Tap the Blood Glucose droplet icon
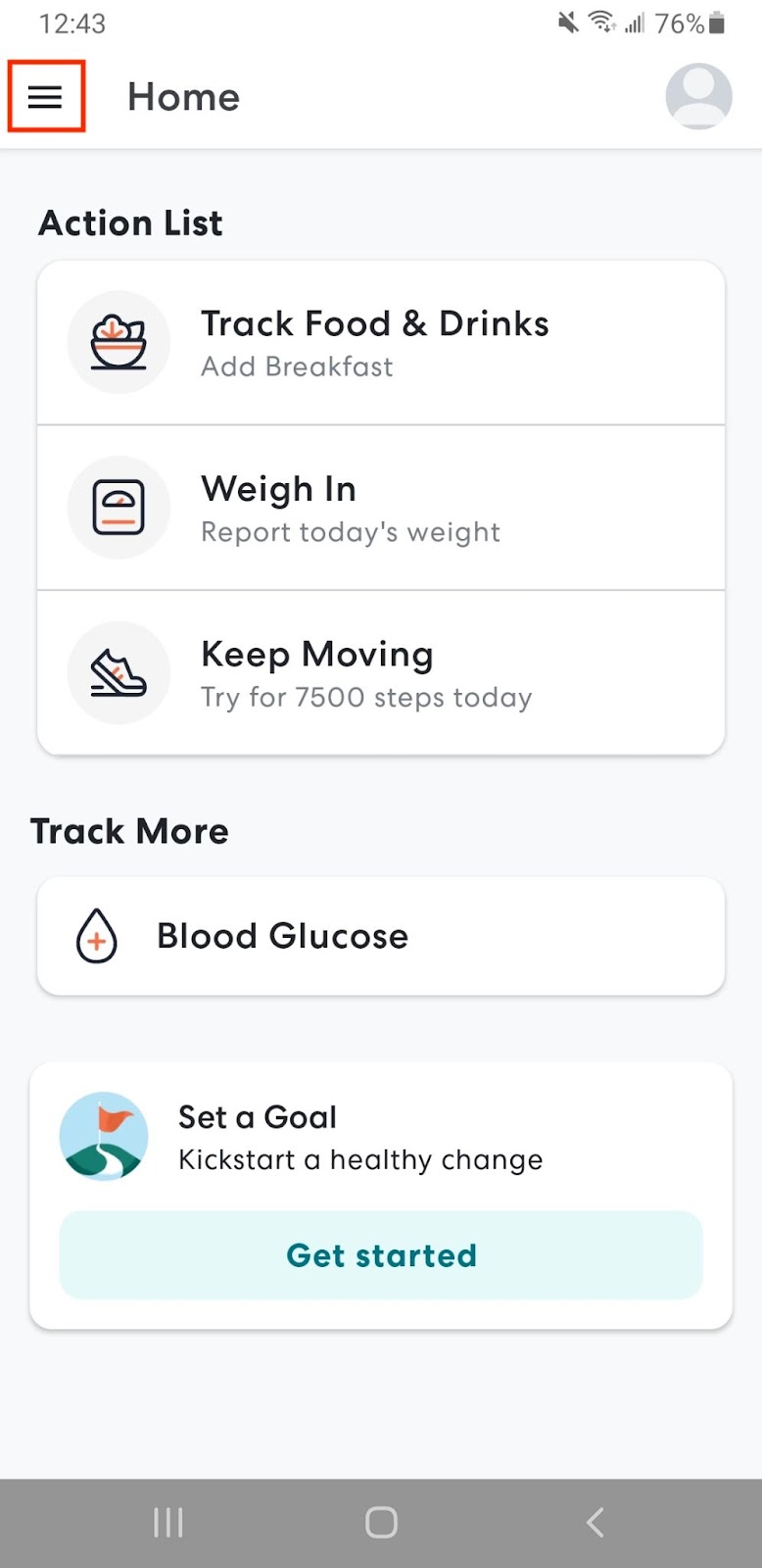The width and height of the screenshot is (762, 1568). (97, 935)
